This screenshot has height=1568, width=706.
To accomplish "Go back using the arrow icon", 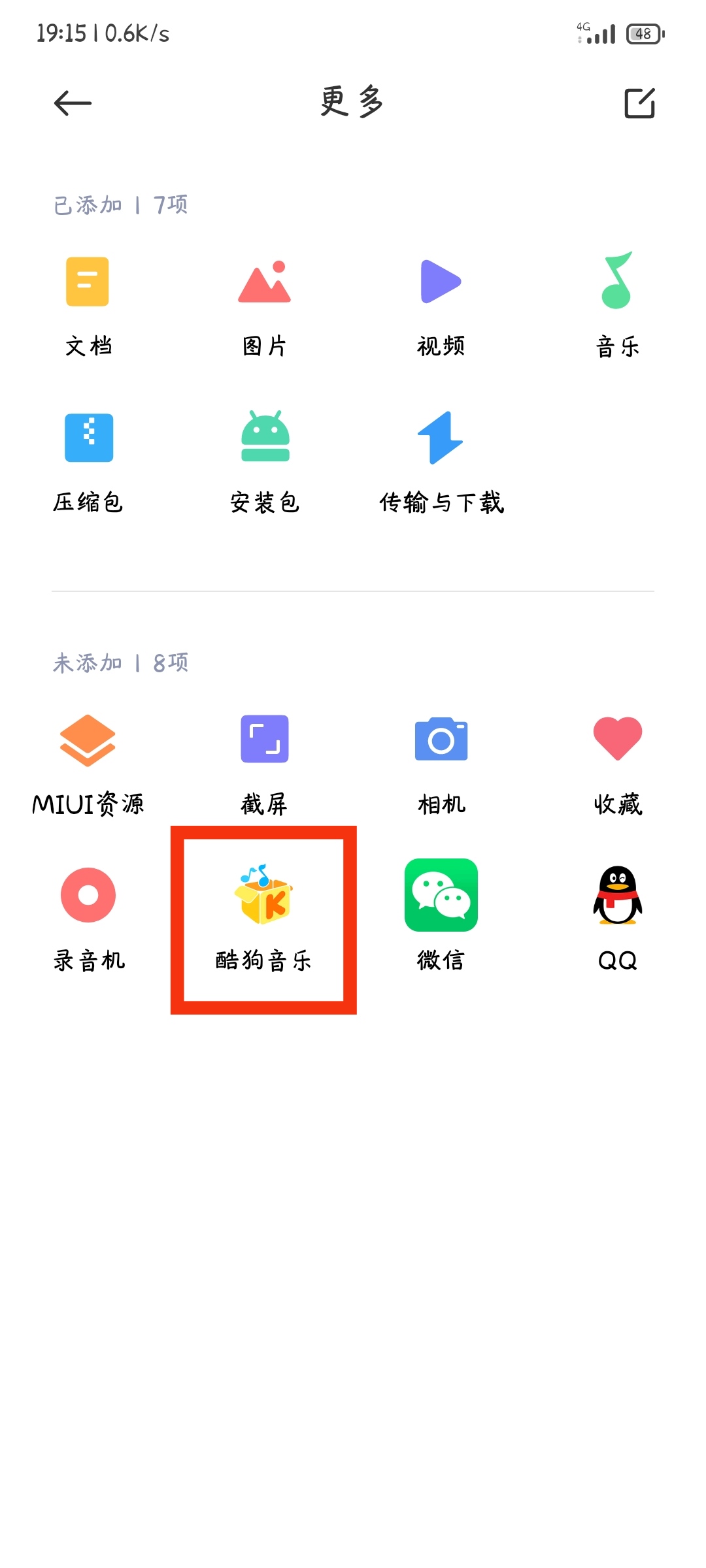I will click(x=73, y=103).
